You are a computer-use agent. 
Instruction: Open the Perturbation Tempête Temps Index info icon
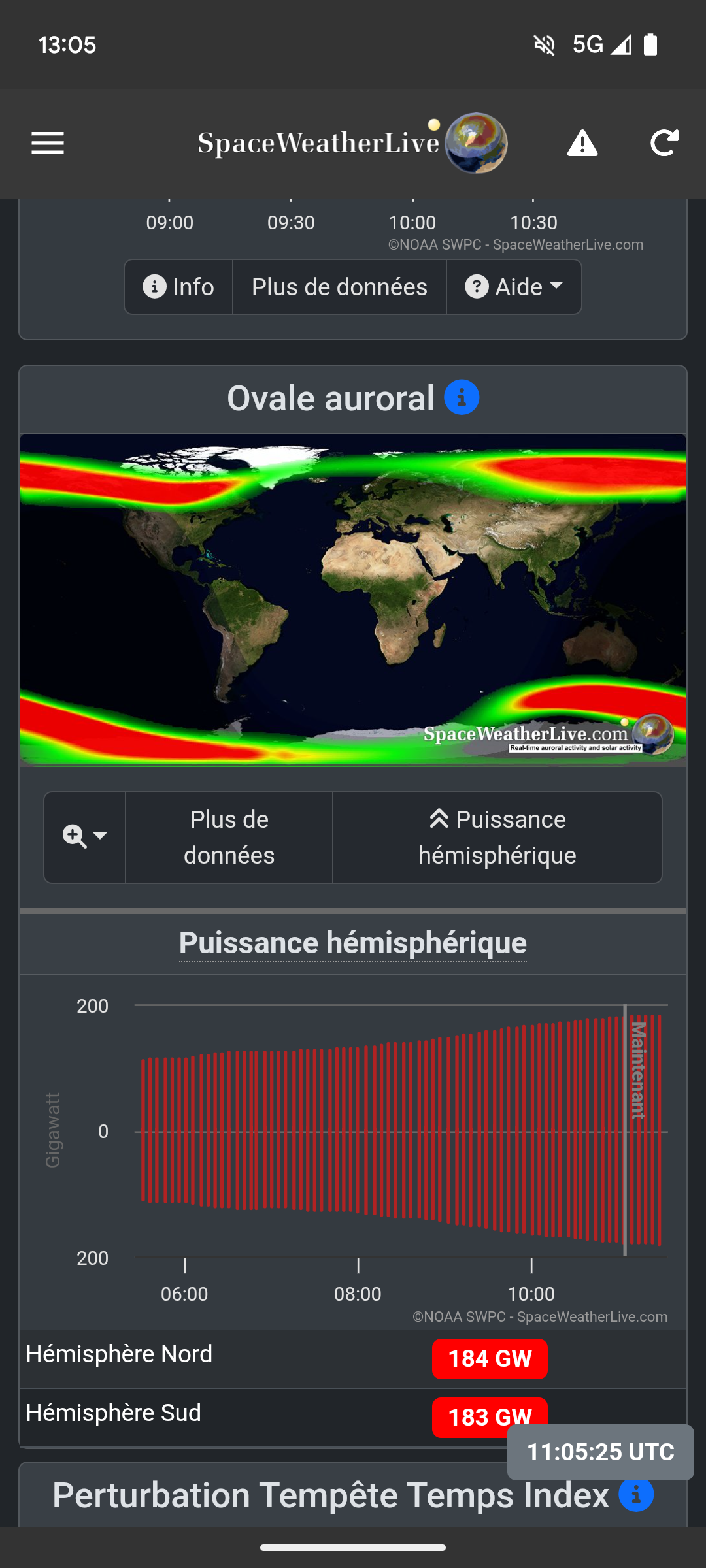tap(636, 1494)
